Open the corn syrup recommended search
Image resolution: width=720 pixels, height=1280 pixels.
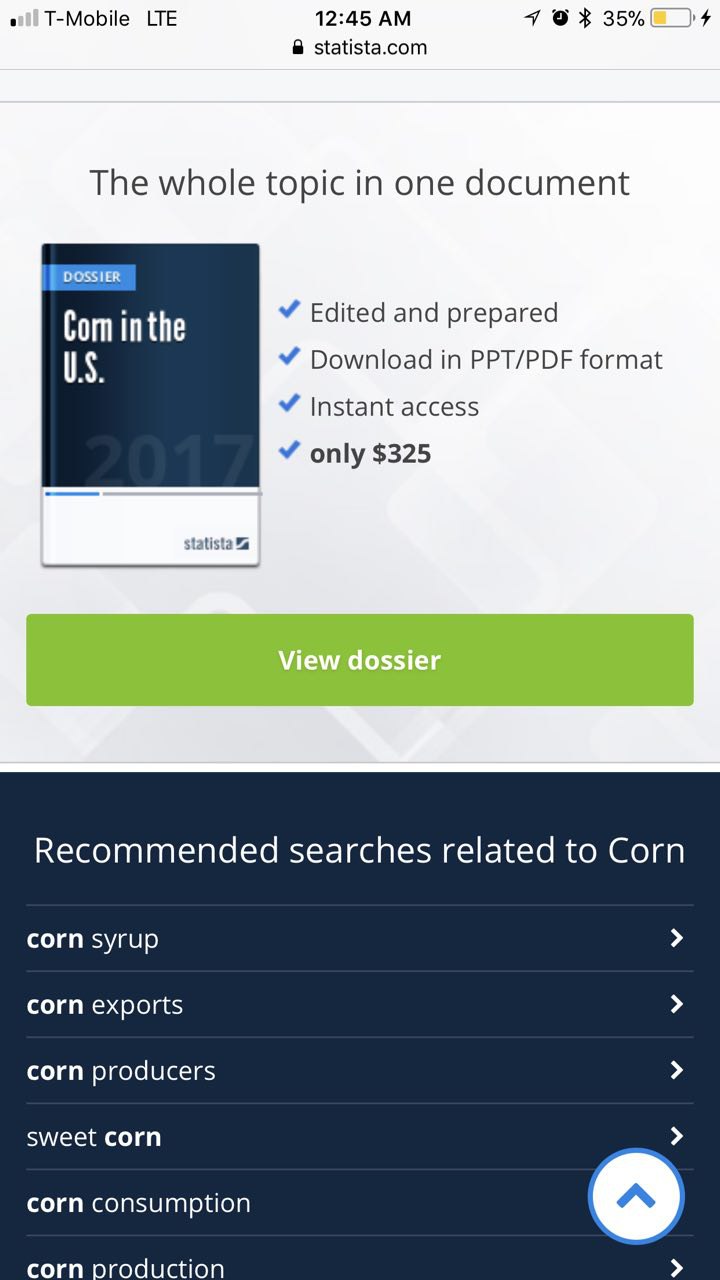tap(360, 938)
